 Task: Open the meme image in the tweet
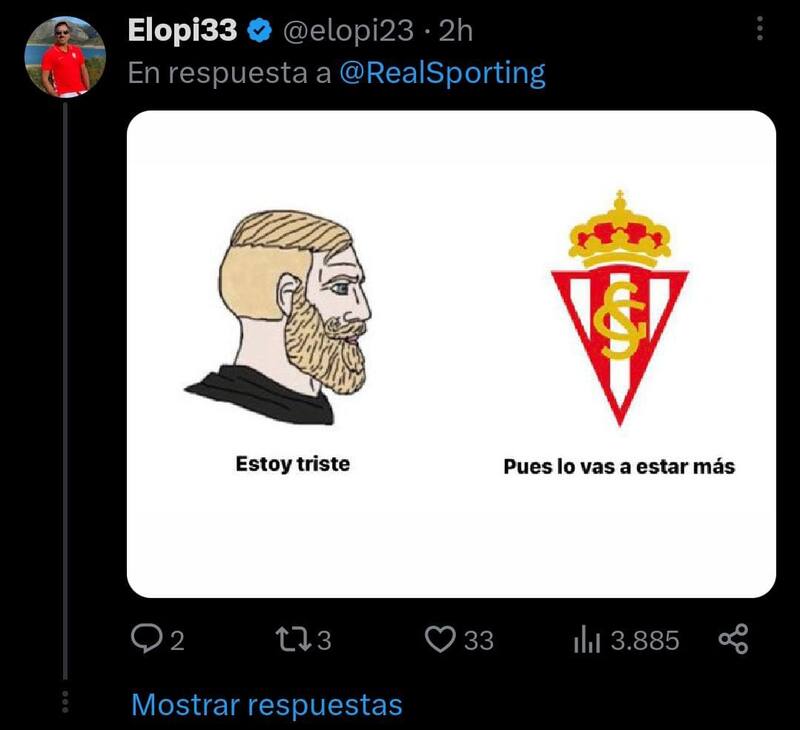point(451,353)
